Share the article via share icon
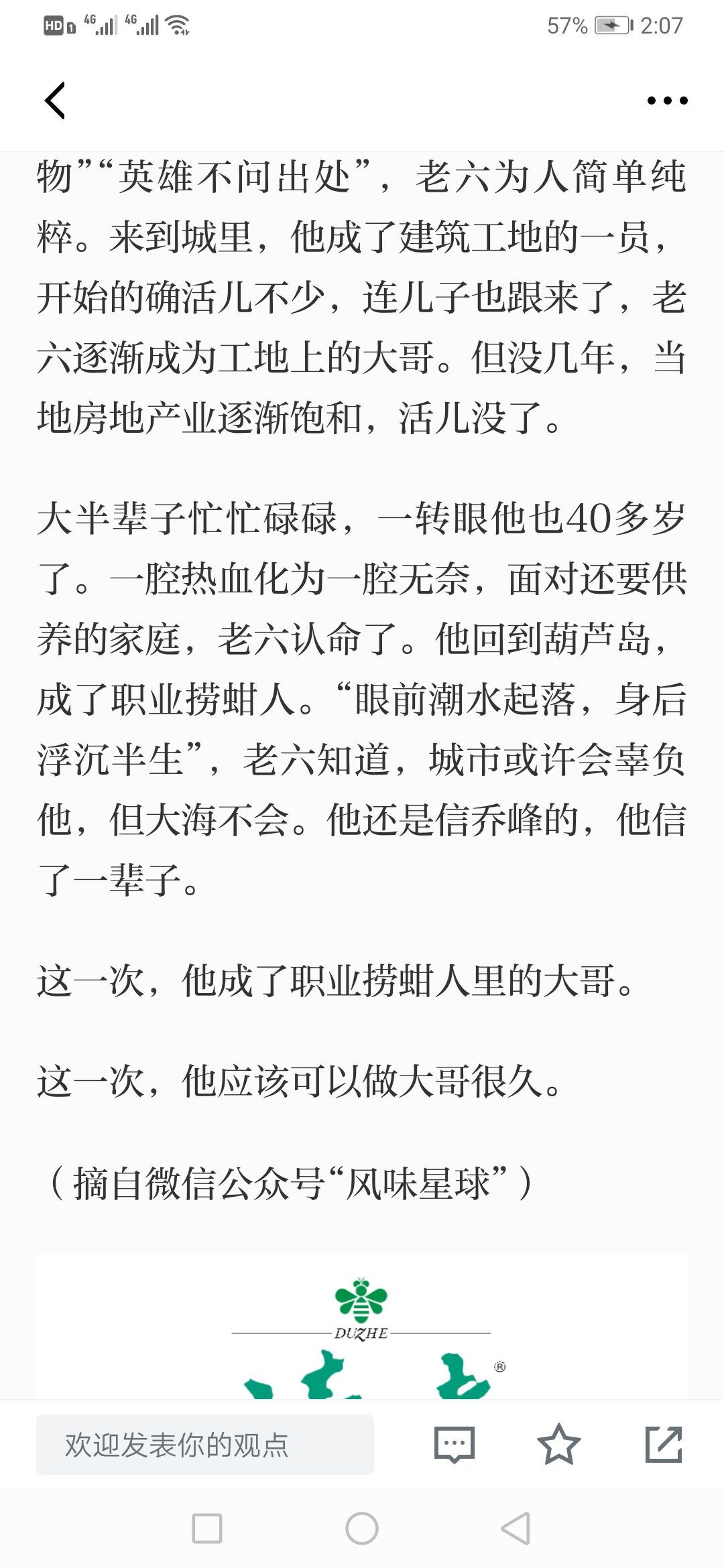This screenshot has width=724, height=1568. (x=664, y=1444)
